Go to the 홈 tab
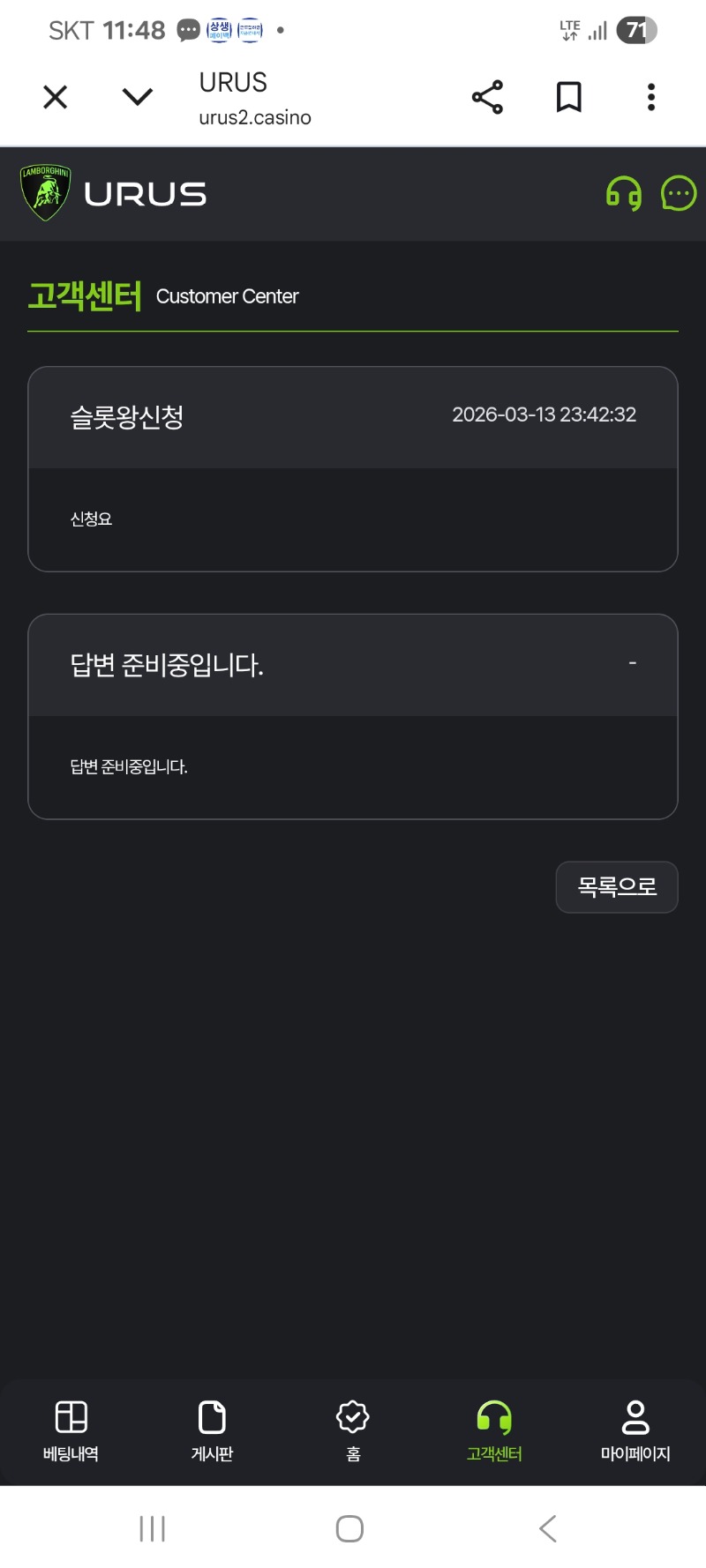This screenshot has width=706, height=1568. (353, 1430)
